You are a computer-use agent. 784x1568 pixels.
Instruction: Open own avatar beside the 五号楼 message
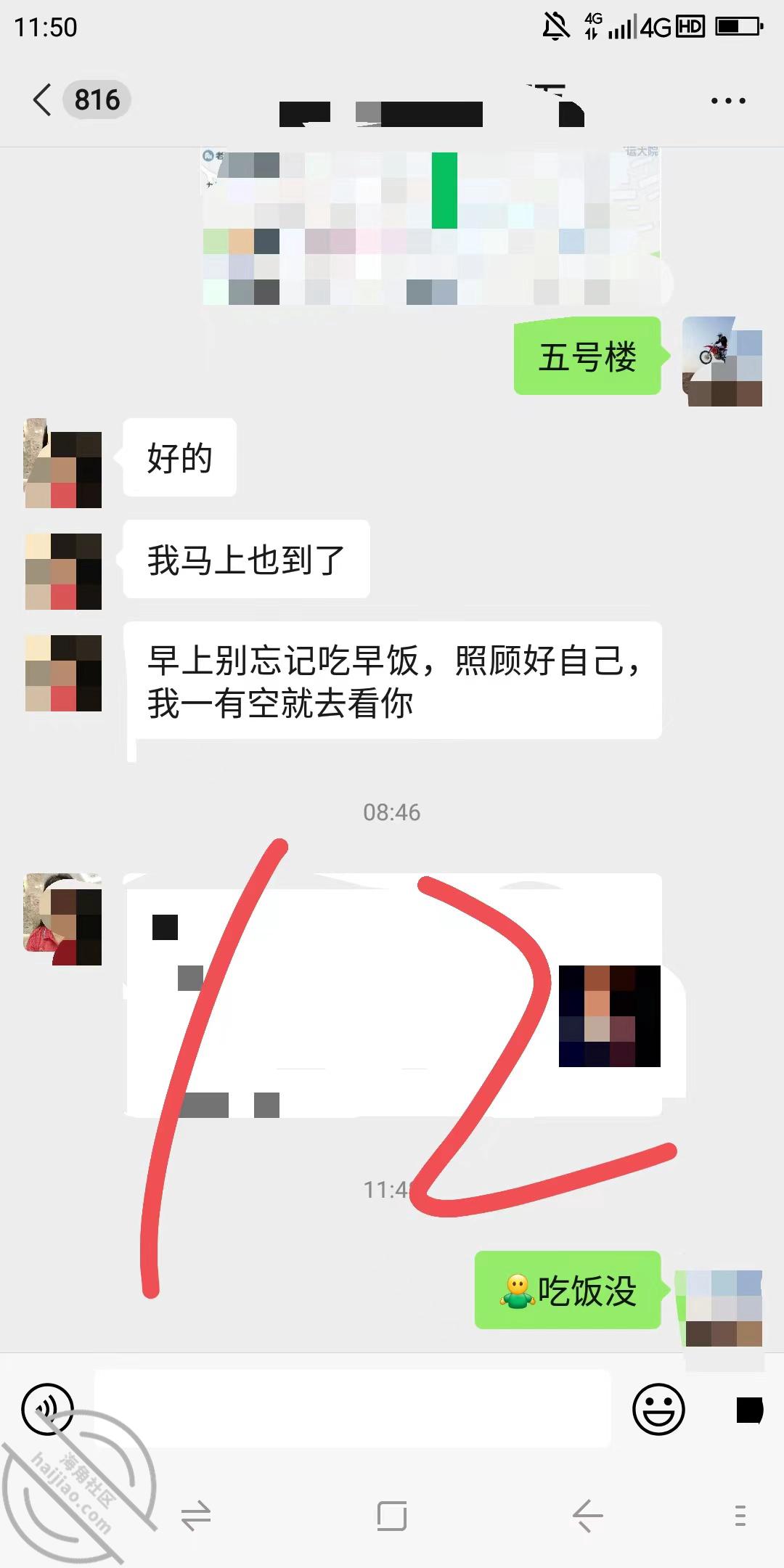722,361
